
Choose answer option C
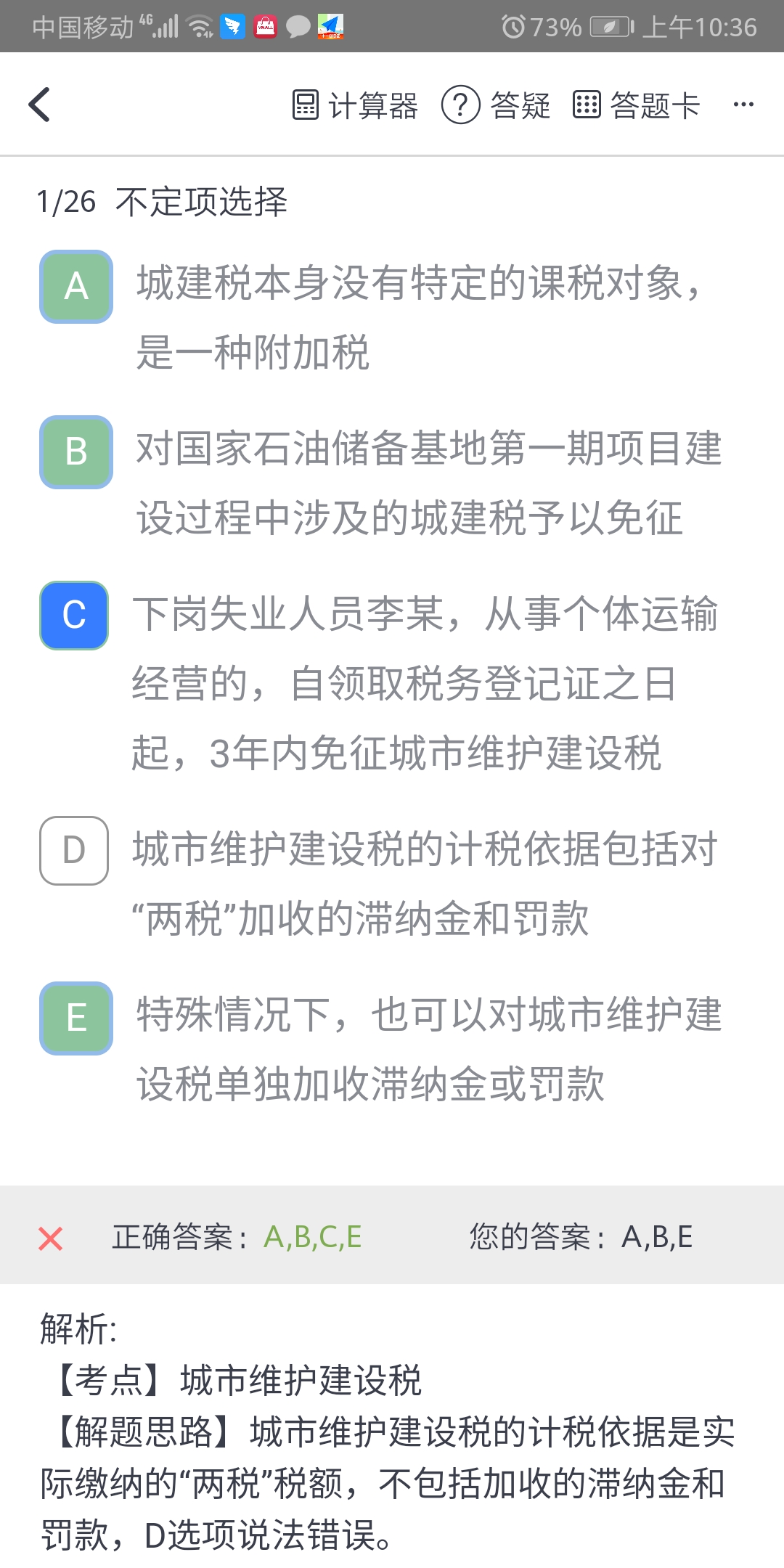pyautogui.click(x=74, y=616)
